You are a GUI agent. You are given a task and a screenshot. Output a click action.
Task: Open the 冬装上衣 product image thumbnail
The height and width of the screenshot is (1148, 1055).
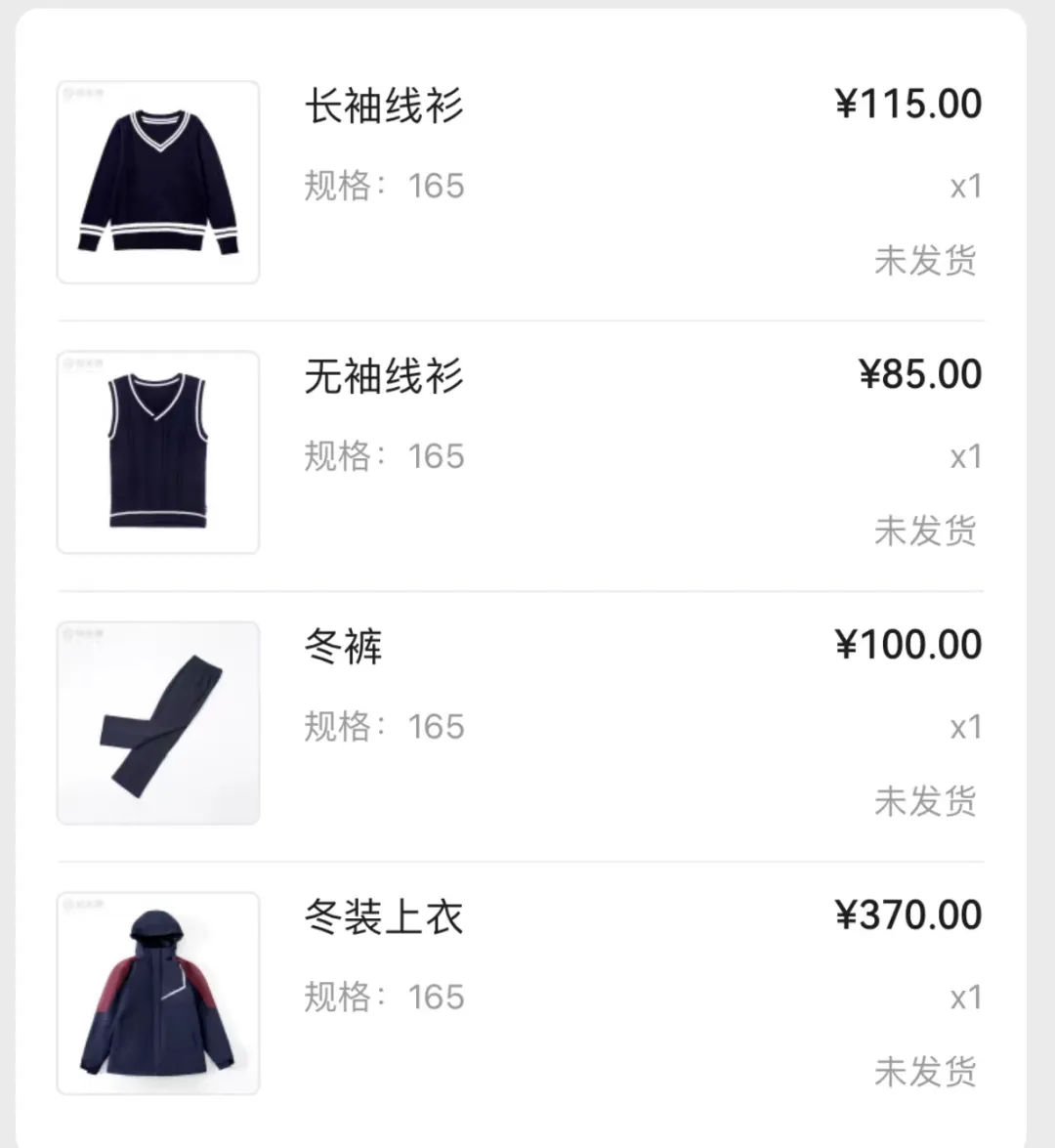(157, 993)
